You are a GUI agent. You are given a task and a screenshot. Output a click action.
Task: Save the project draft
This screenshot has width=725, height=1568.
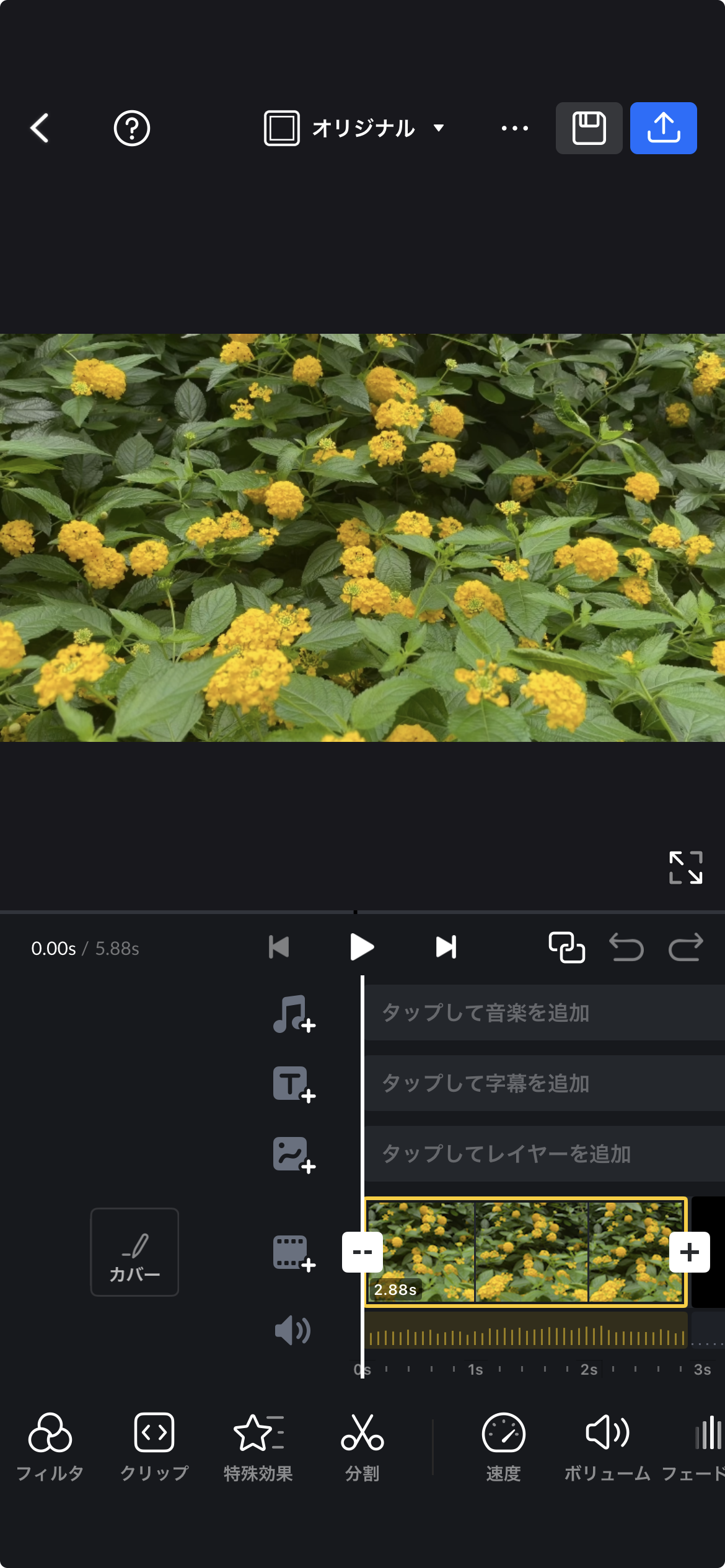coord(589,128)
